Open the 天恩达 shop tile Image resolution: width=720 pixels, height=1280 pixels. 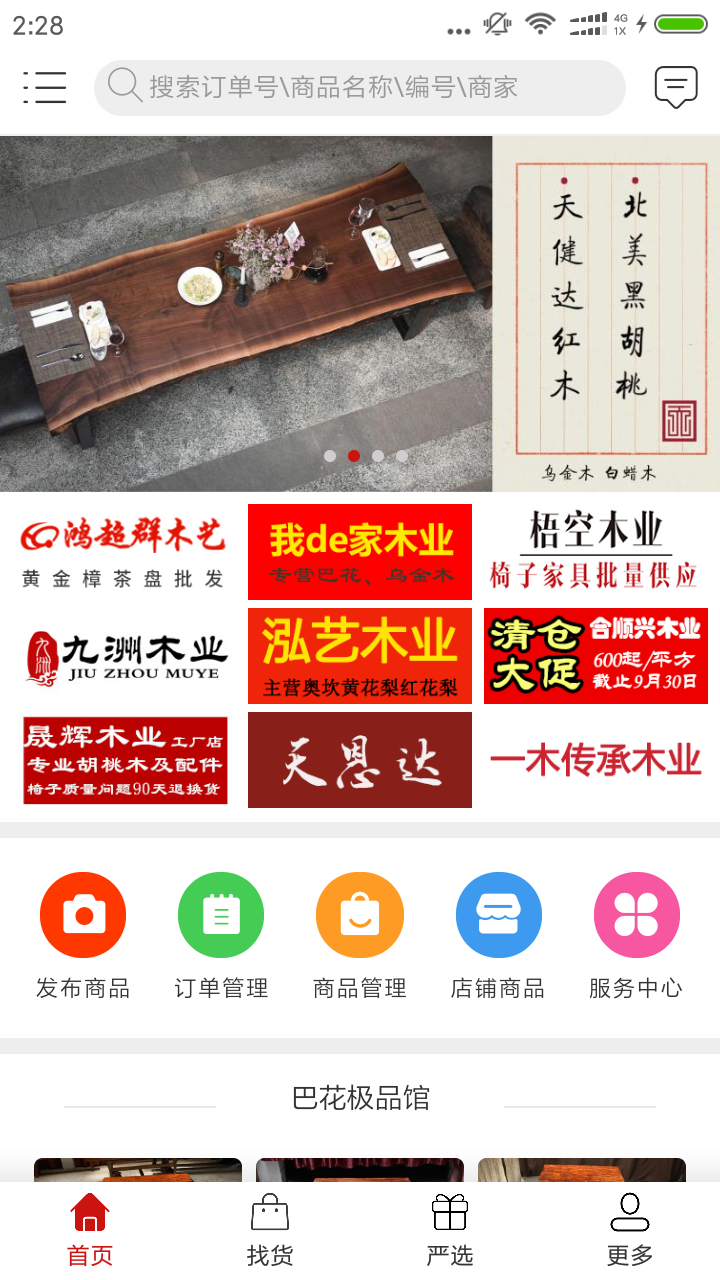click(x=360, y=760)
